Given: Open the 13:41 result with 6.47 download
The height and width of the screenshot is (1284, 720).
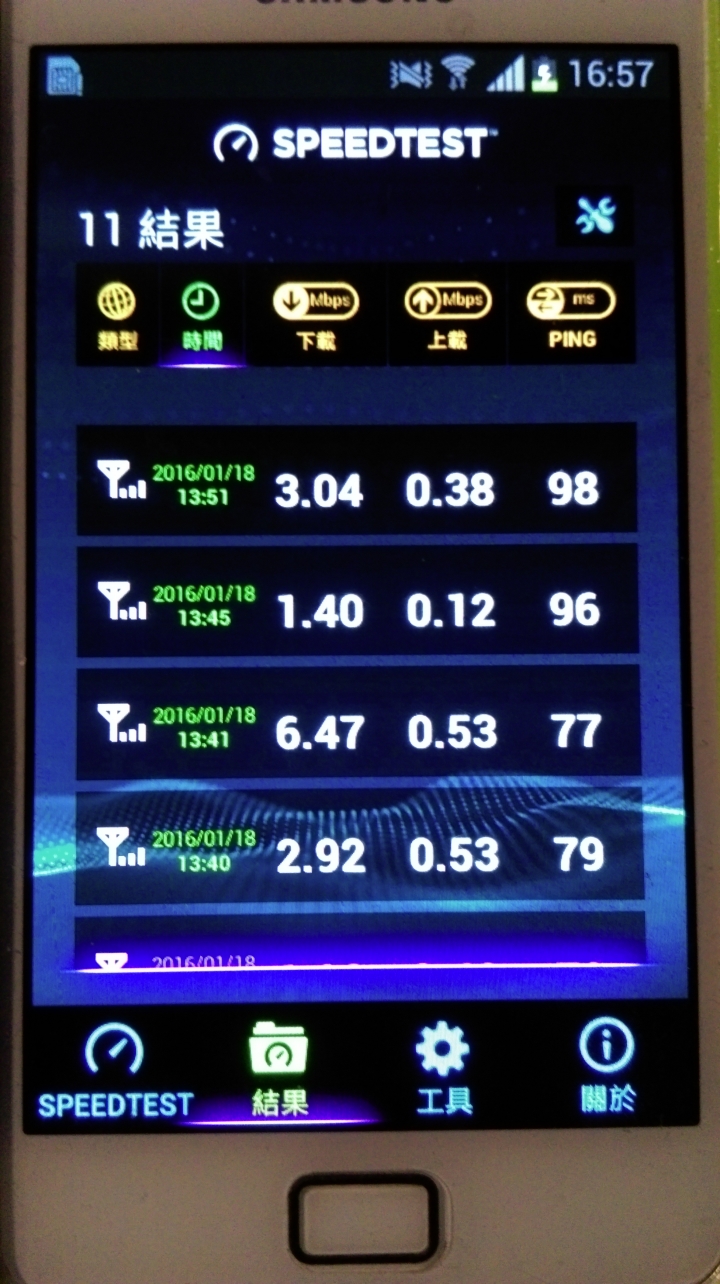Looking at the screenshot, I should click(x=357, y=723).
